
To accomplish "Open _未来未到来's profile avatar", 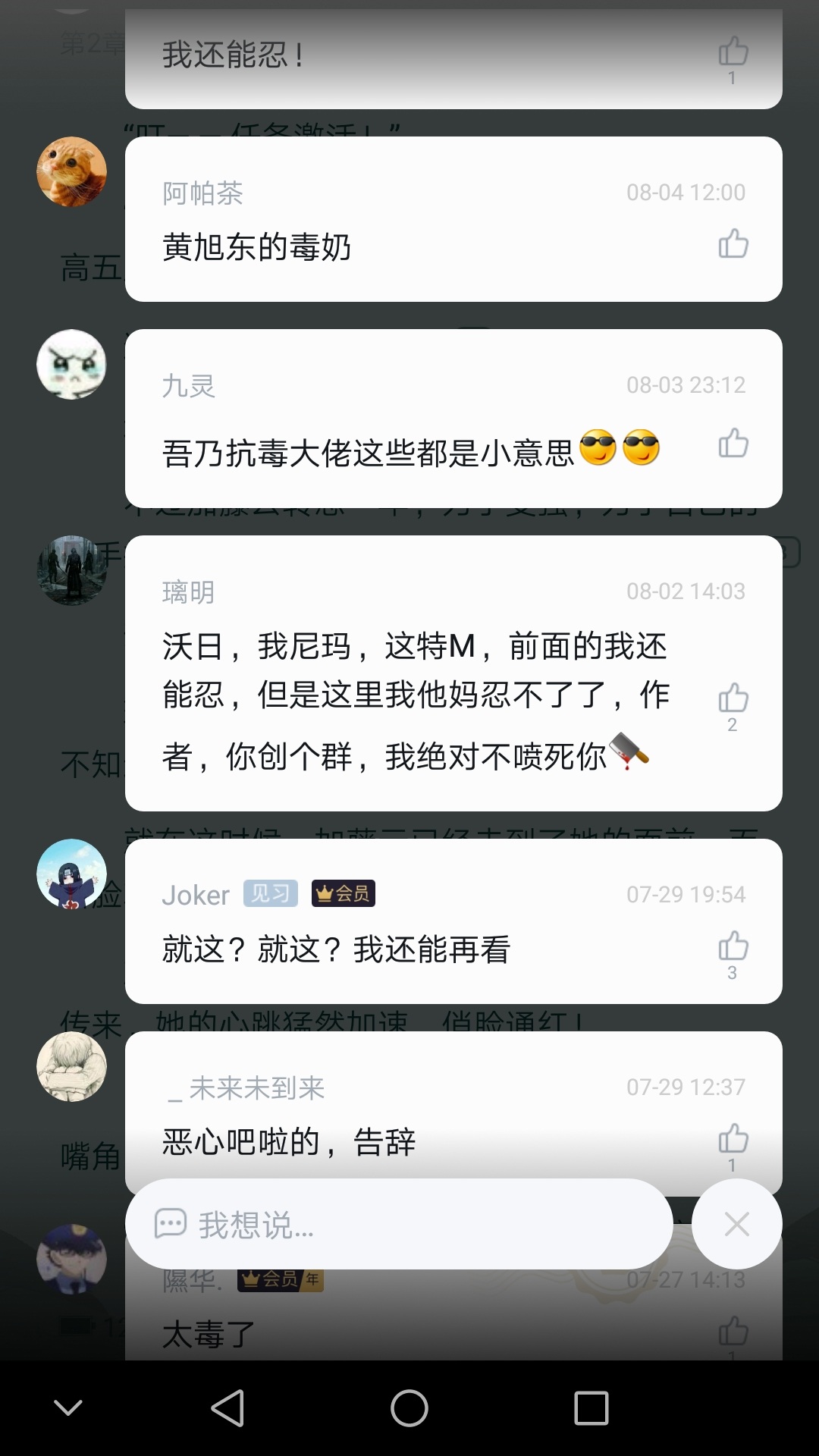I will [x=72, y=1067].
